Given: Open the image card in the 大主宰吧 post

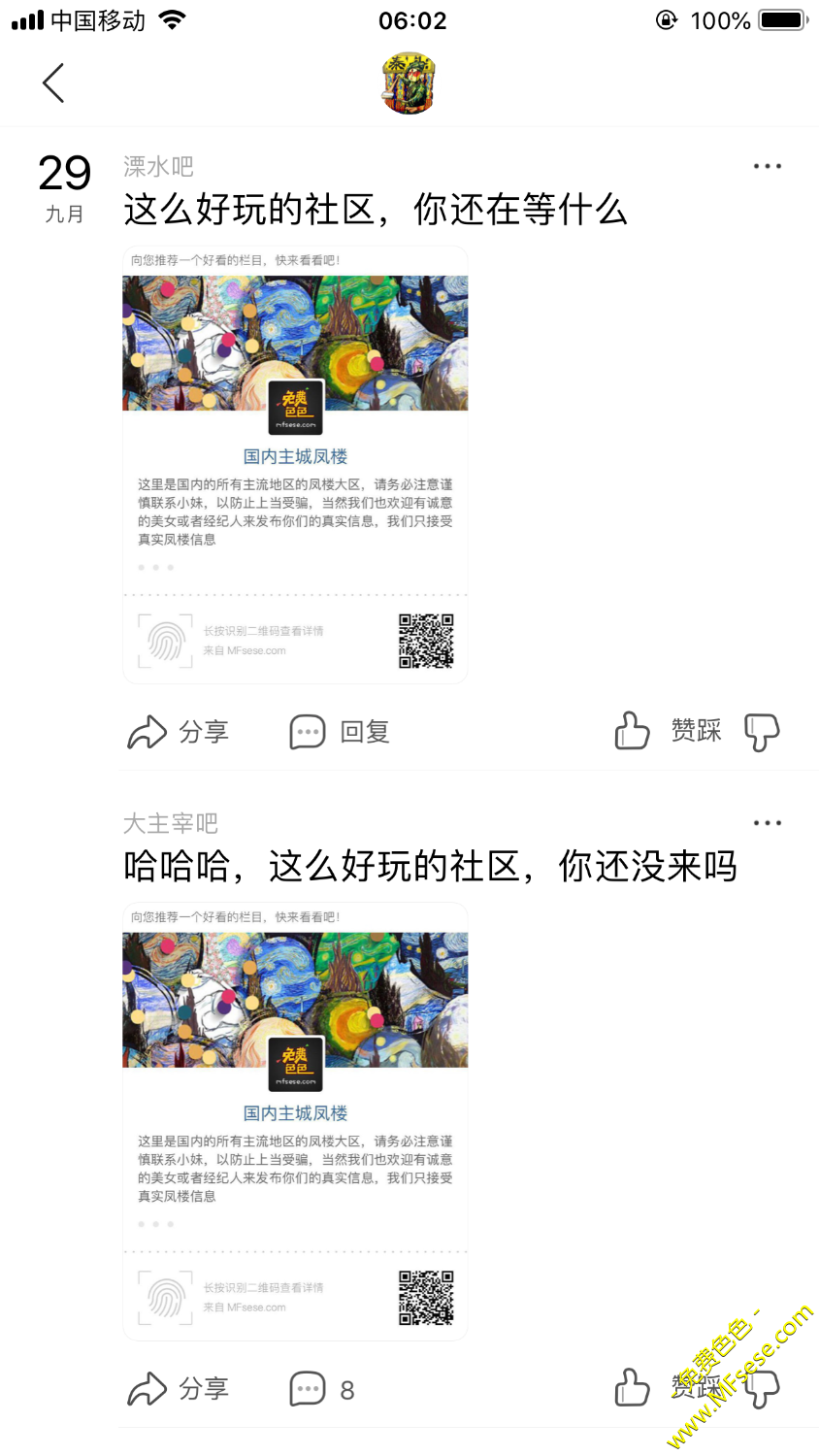Looking at the screenshot, I should (295, 1121).
